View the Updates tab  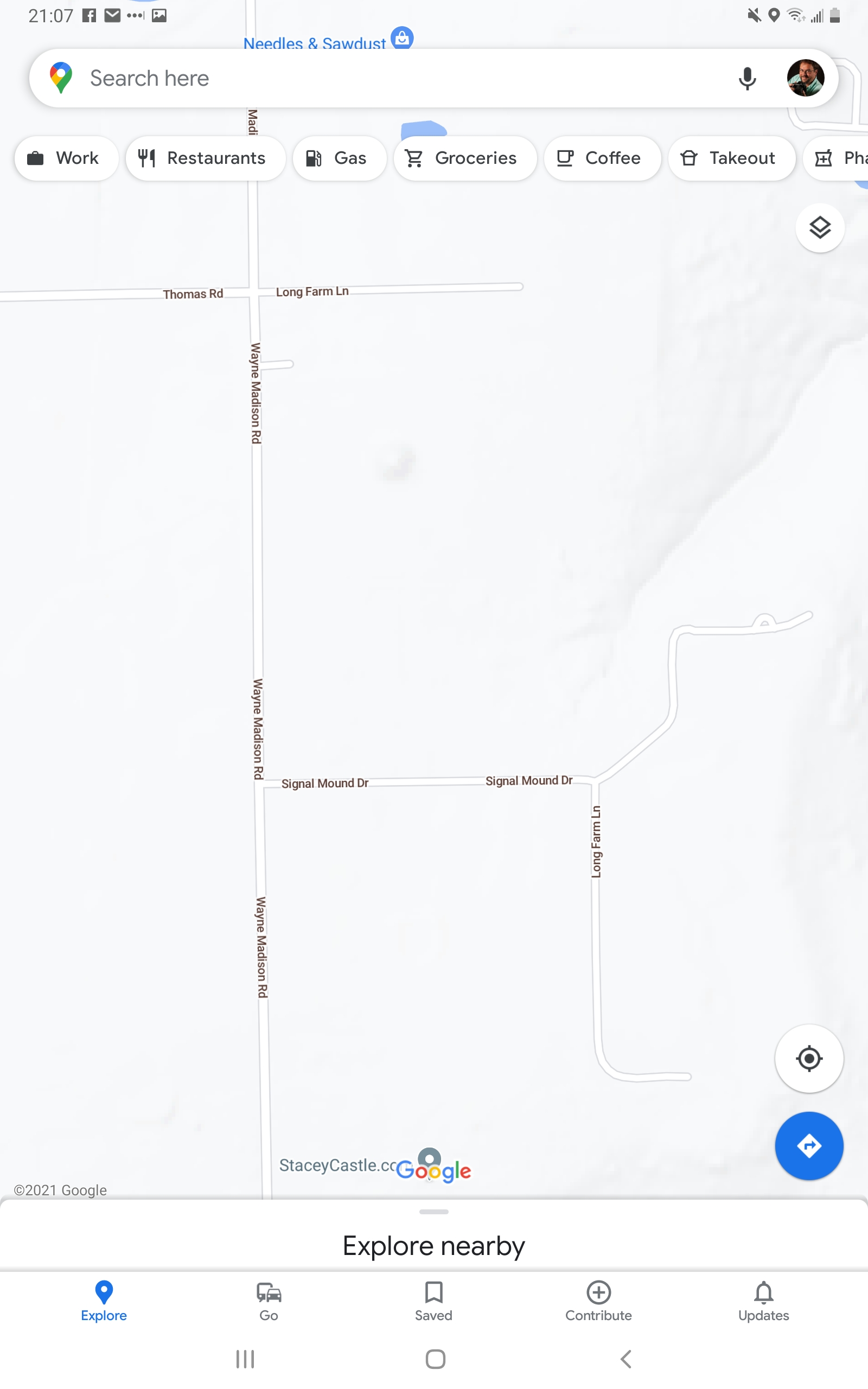coord(763,1302)
